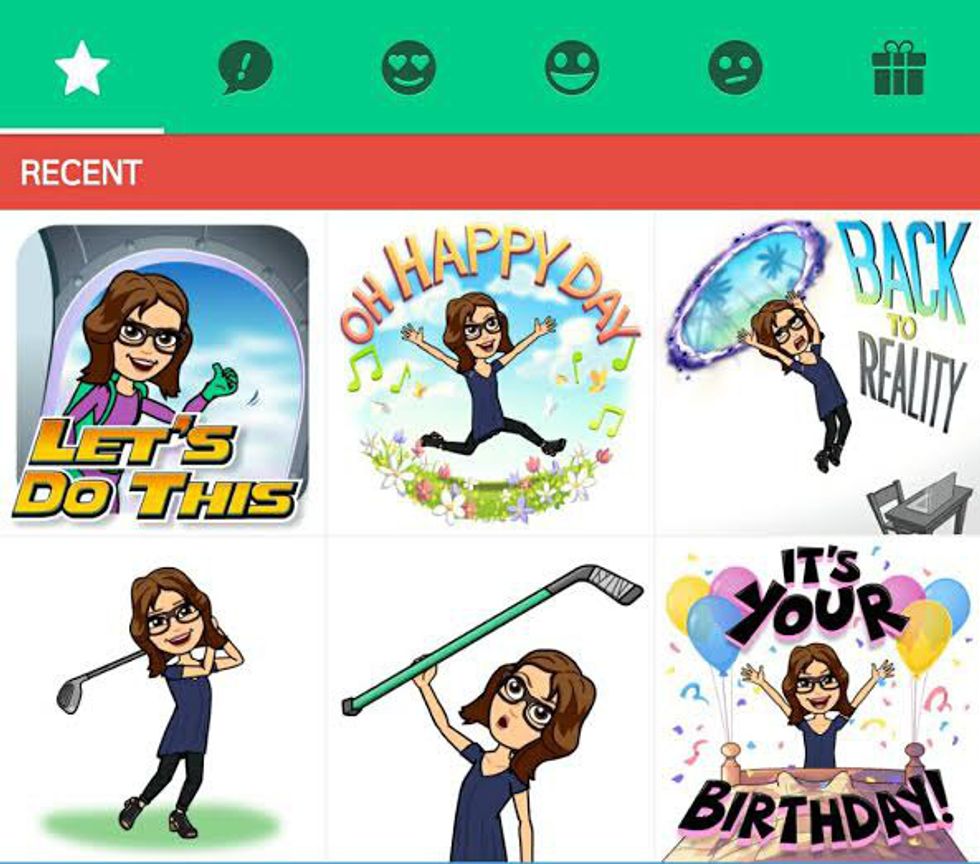Select the Let's Do This sticker

pyautogui.click(x=162, y=373)
